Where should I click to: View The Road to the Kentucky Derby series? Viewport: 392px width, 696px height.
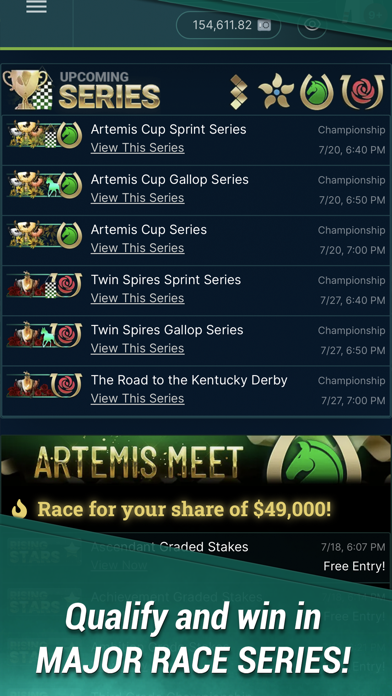138,399
